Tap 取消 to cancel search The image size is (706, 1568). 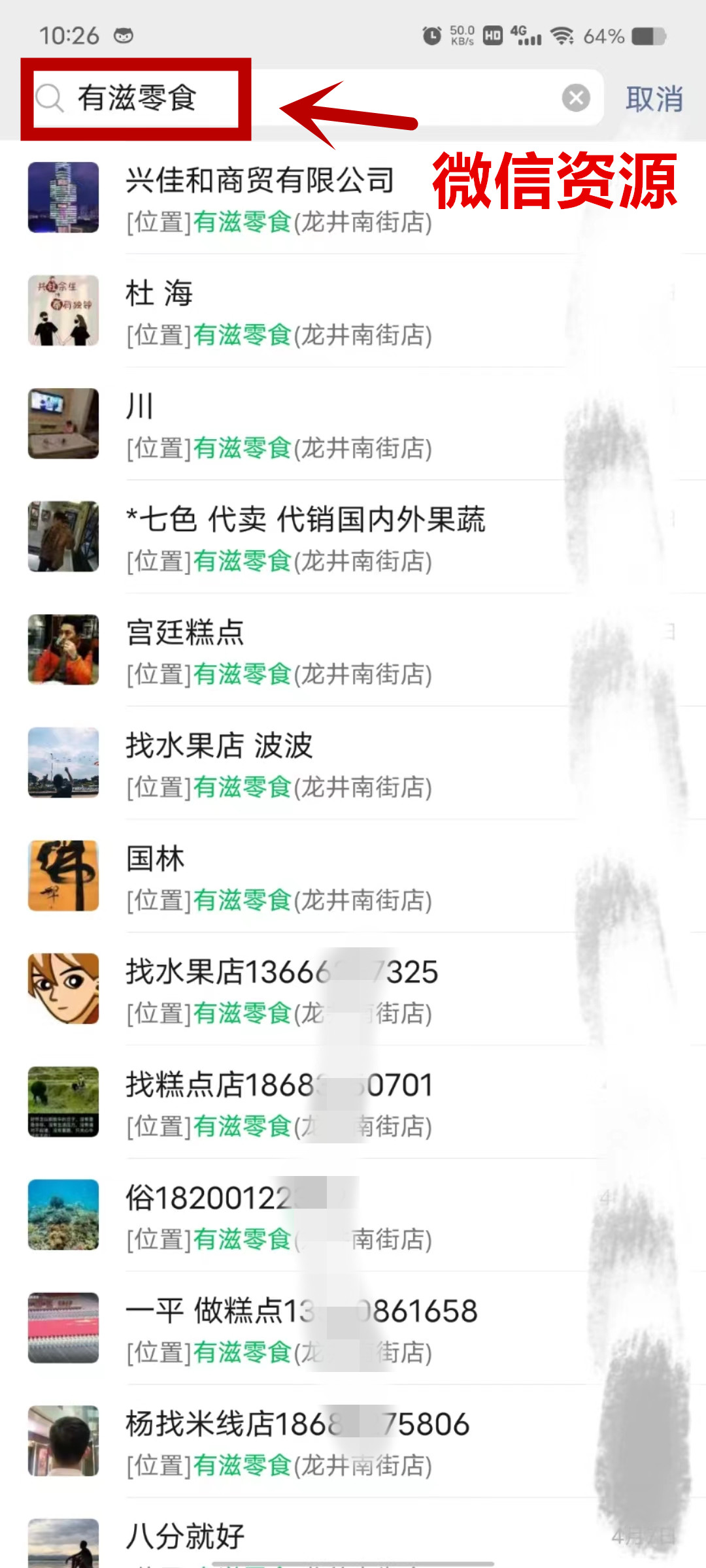(x=654, y=99)
